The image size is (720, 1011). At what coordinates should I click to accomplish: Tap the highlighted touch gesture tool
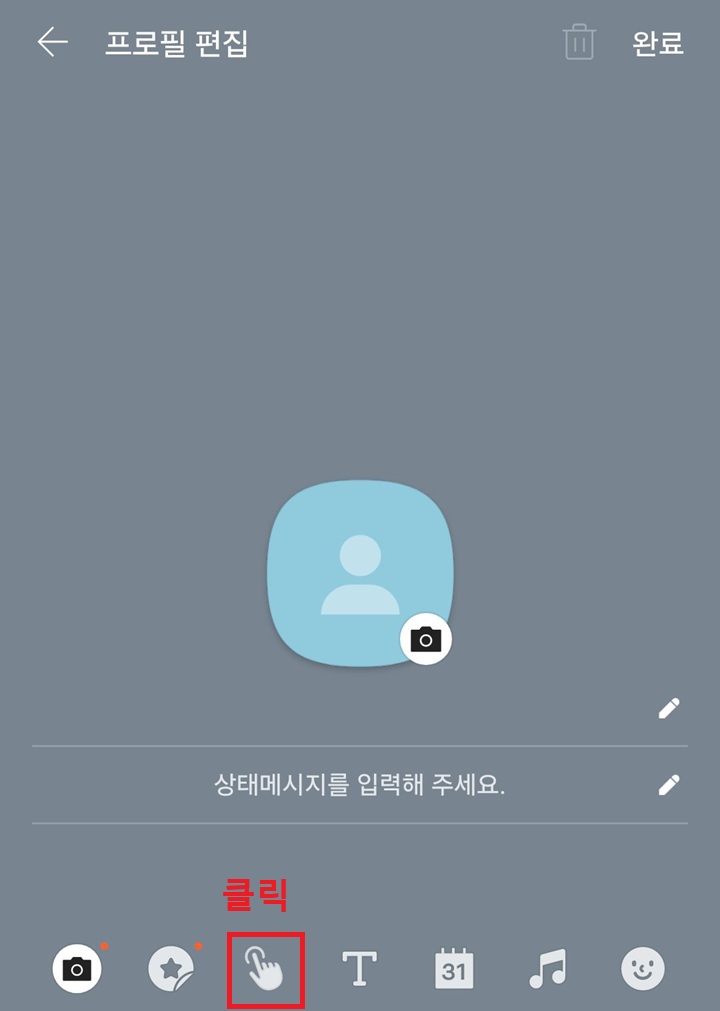tap(264, 968)
